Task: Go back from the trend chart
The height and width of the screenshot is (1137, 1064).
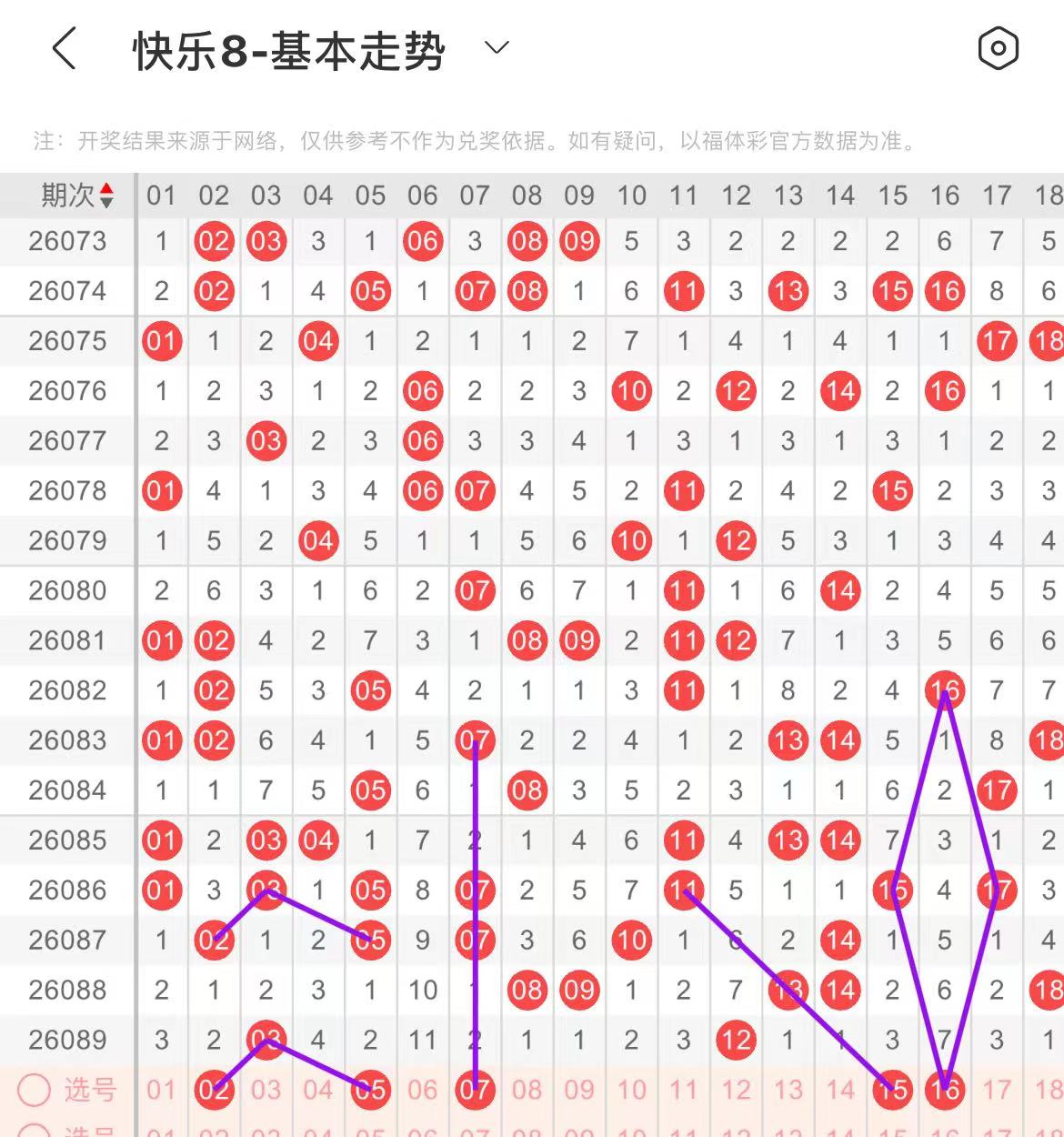Action: point(64,49)
